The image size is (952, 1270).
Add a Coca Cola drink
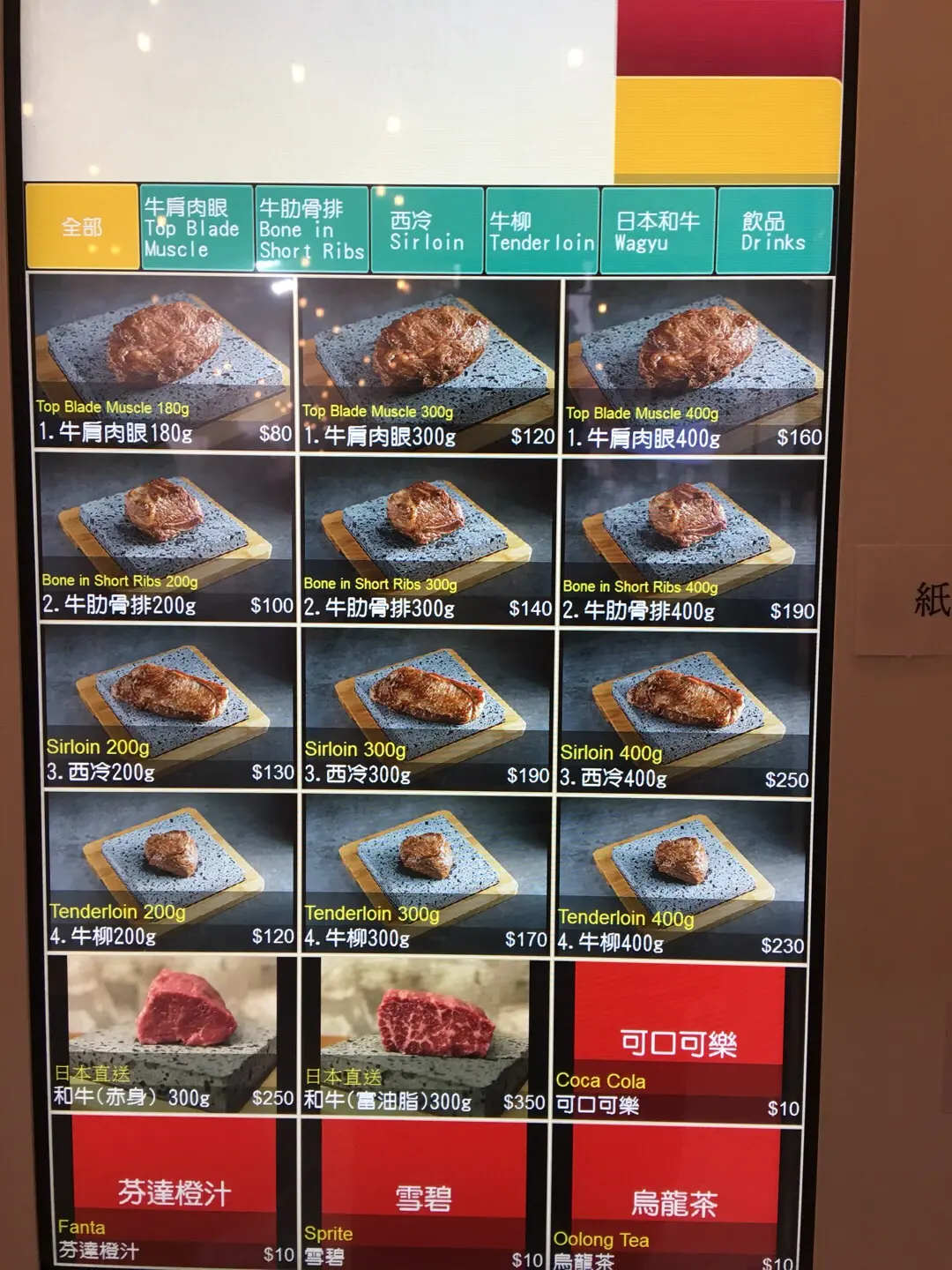pos(677,1041)
